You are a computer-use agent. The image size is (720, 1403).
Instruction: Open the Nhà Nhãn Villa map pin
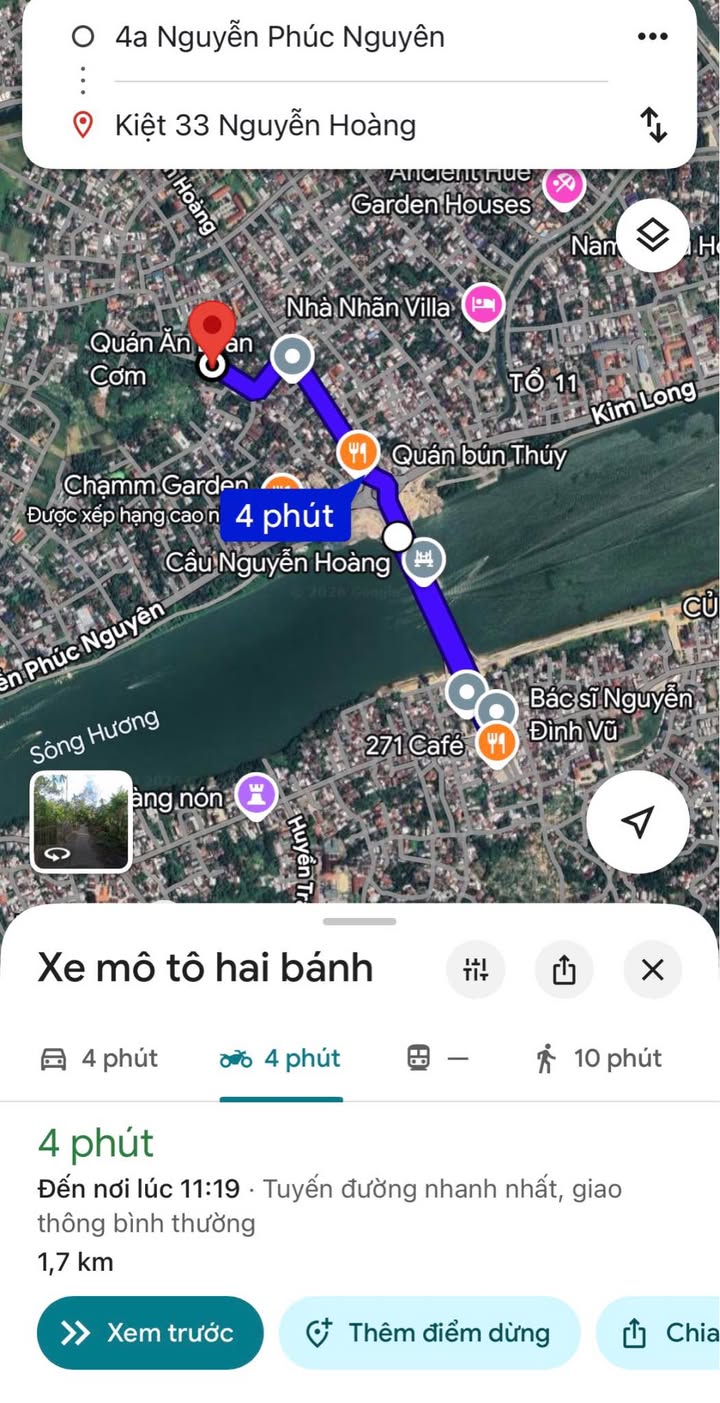click(484, 304)
